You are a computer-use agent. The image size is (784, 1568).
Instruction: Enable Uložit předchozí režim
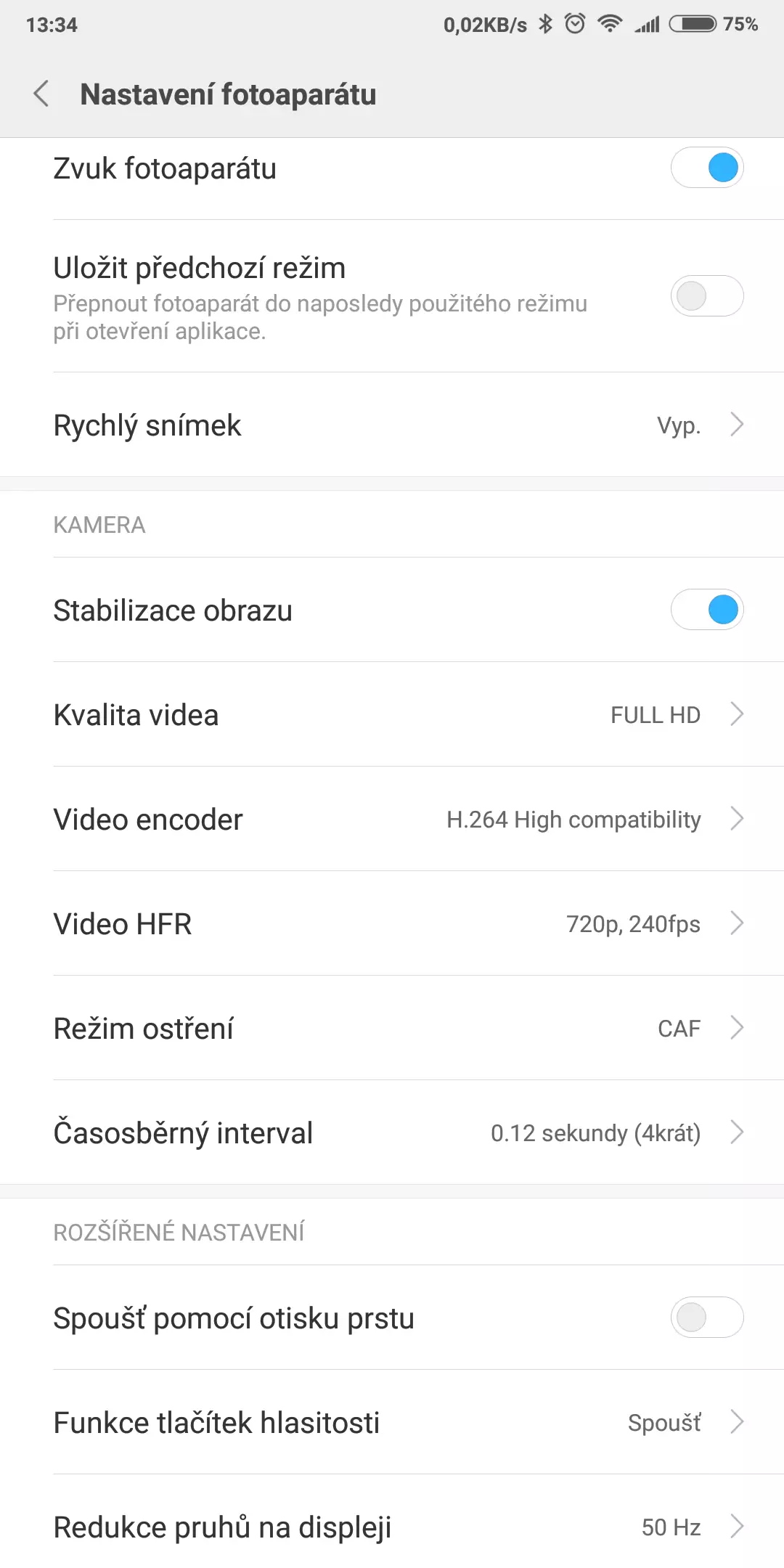tap(706, 296)
